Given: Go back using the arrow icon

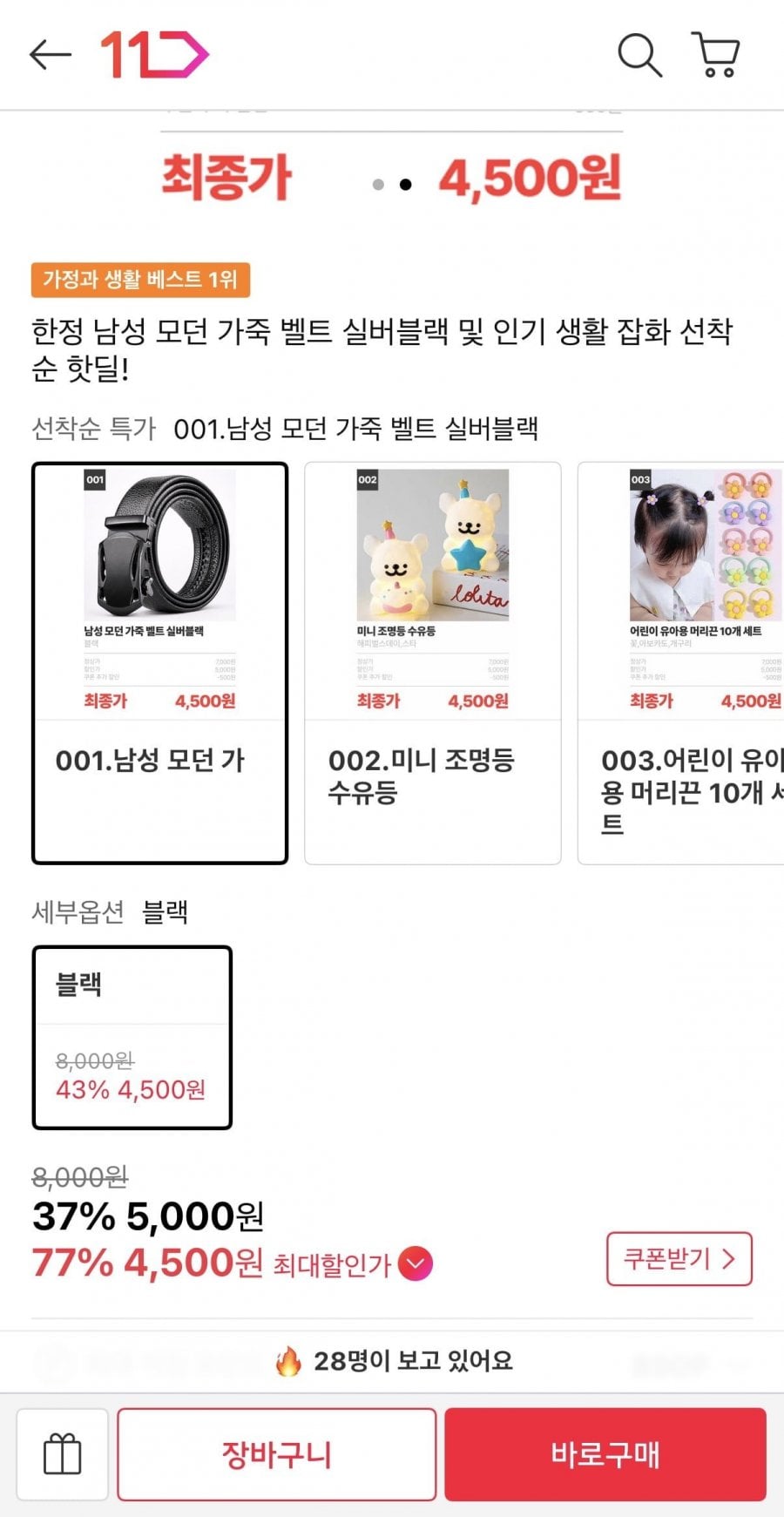Looking at the screenshot, I should (50, 55).
